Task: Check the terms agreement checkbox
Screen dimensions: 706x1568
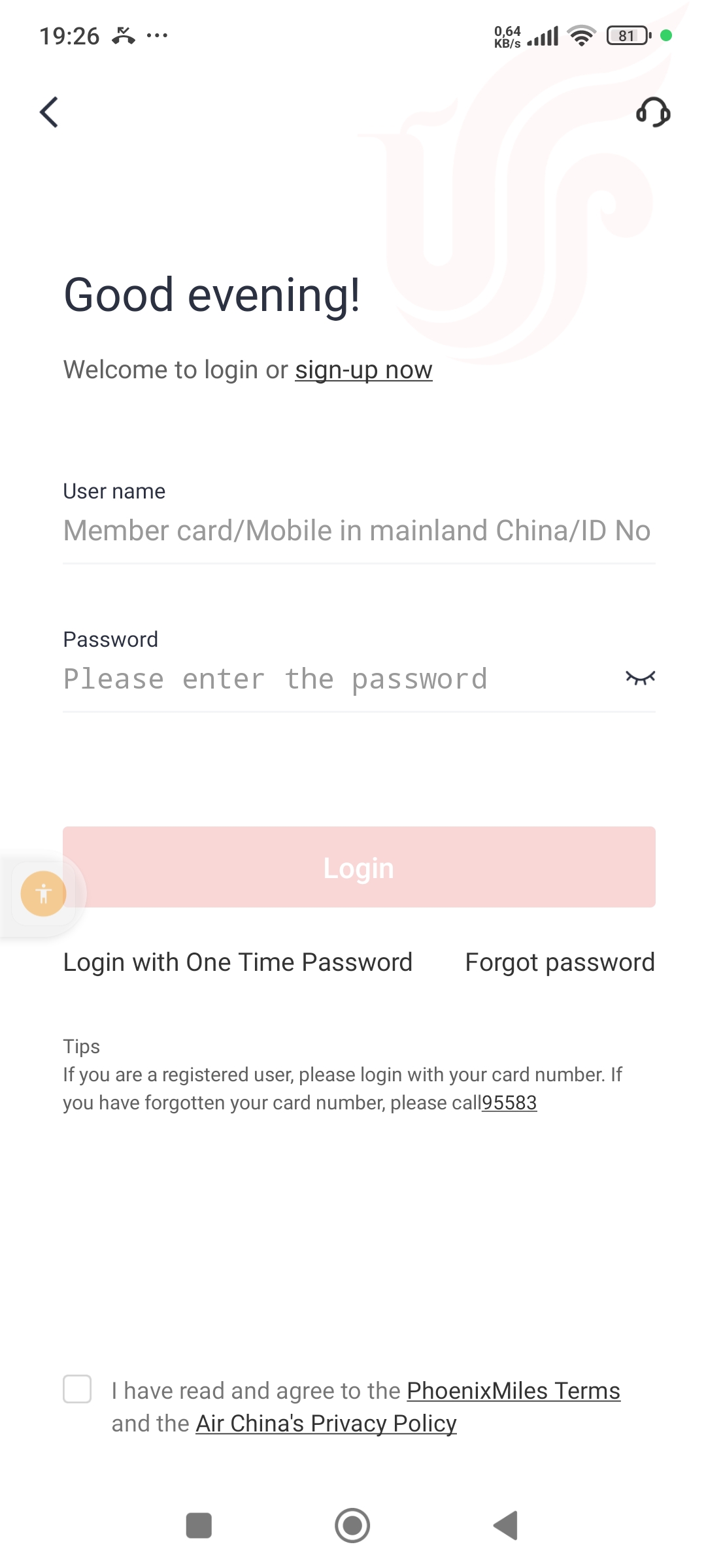Action: coord(77,1389)
